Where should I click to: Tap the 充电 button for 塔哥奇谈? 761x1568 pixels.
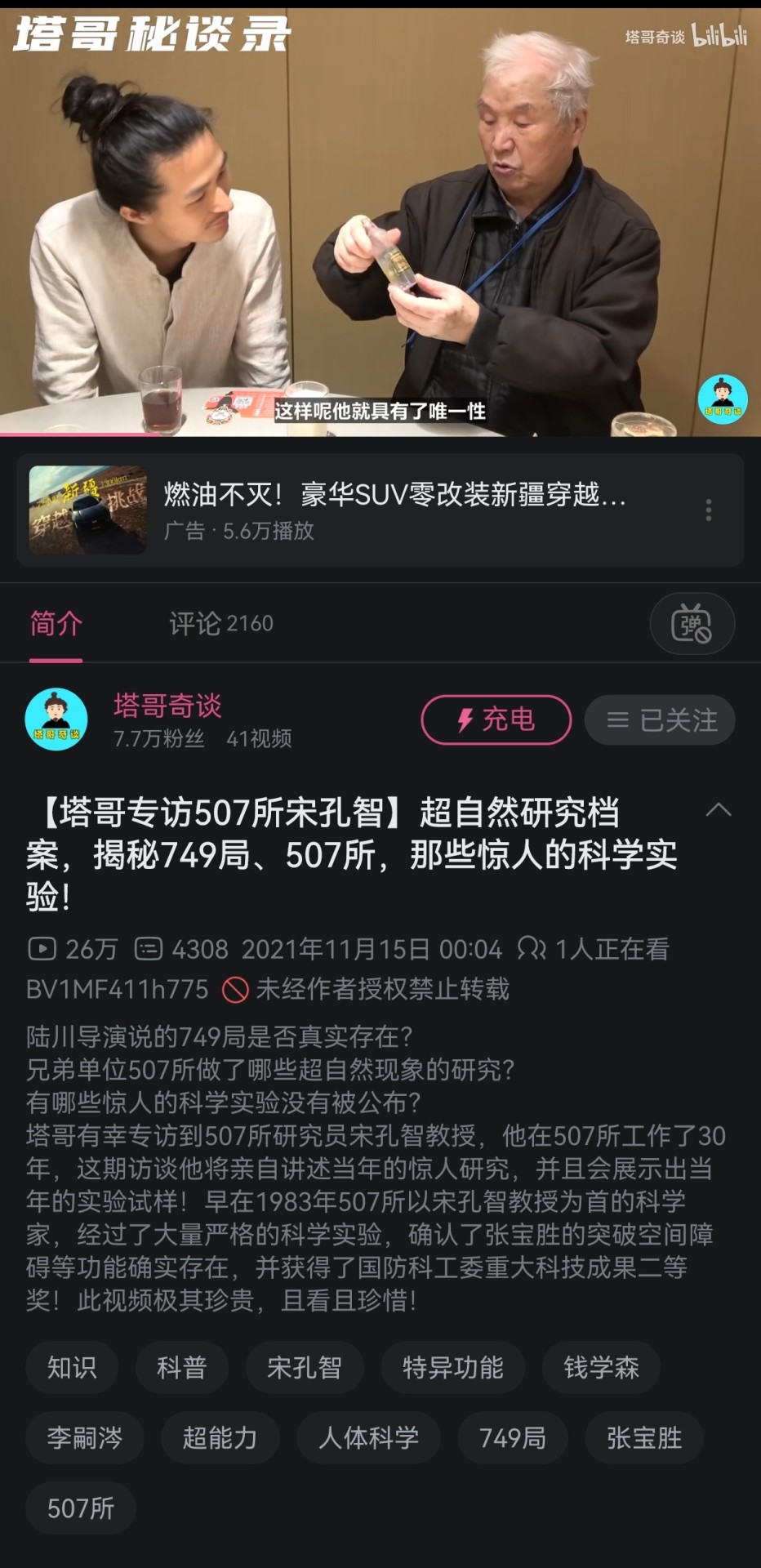pos(496,720)
